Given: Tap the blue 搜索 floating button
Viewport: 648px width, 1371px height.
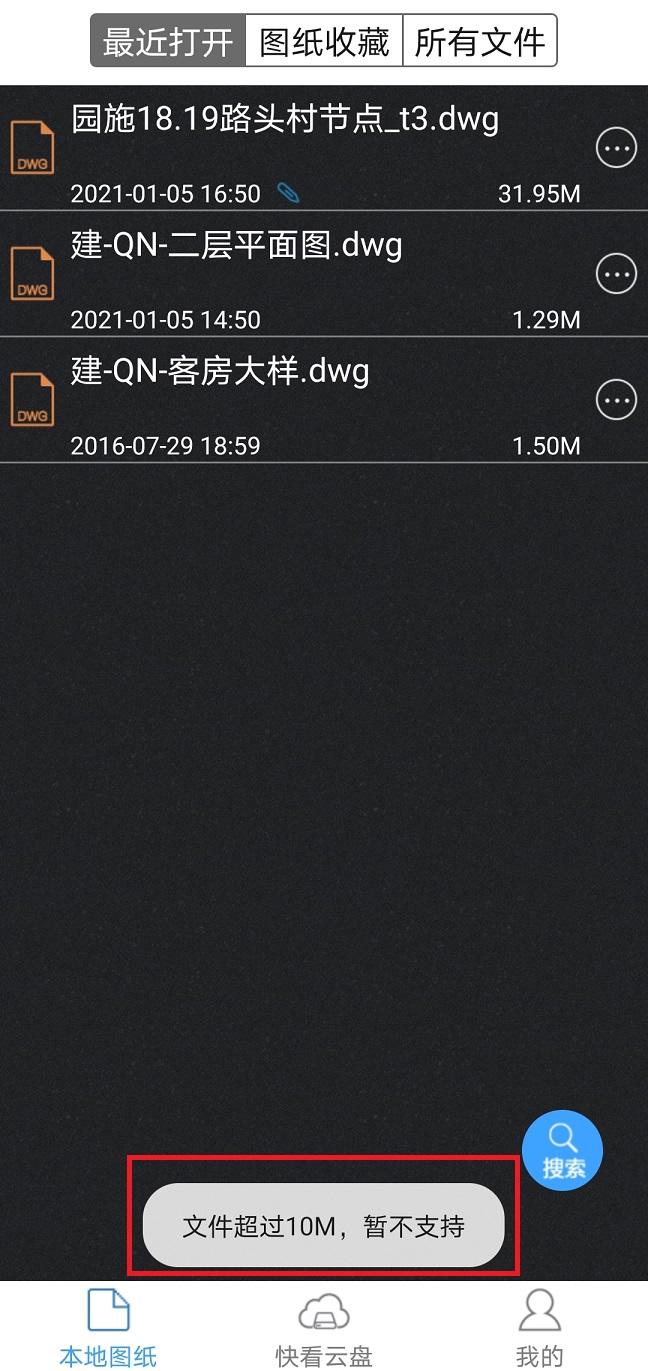Looking at the screenshot, I should [563, 1150].
